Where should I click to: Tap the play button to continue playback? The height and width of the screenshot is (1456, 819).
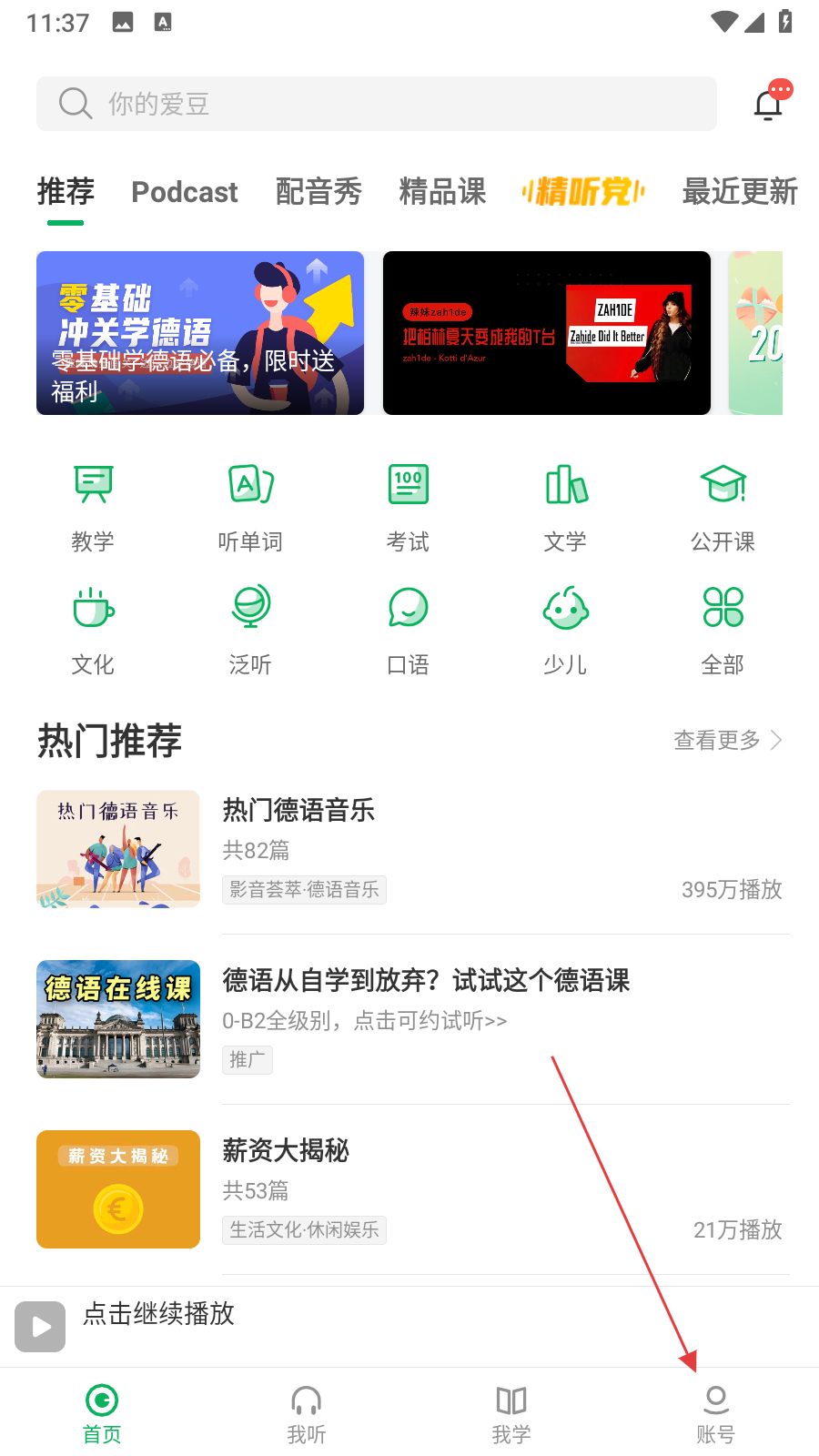click(x=40, y=1326)
